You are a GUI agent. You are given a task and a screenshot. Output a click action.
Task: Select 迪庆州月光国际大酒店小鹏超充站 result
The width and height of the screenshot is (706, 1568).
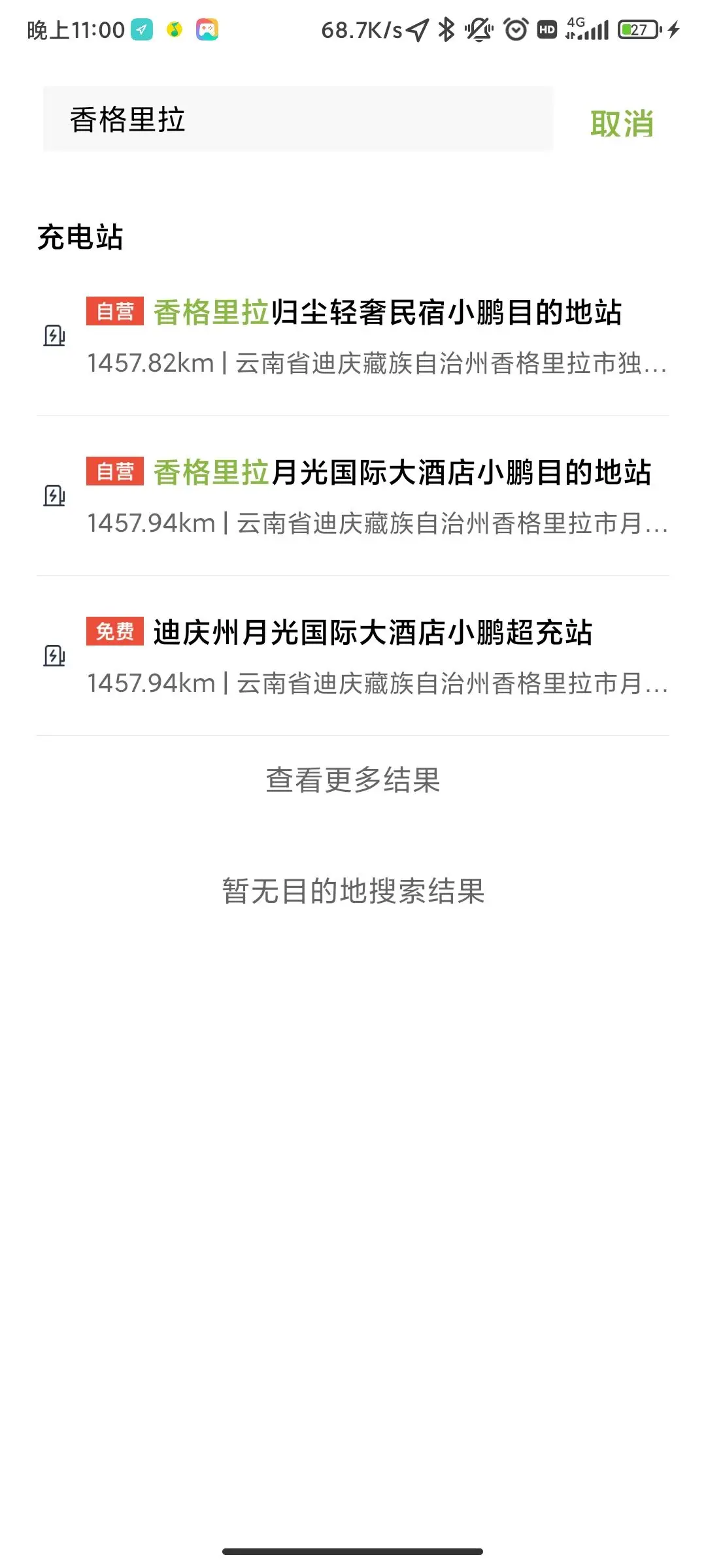point(353,656)
